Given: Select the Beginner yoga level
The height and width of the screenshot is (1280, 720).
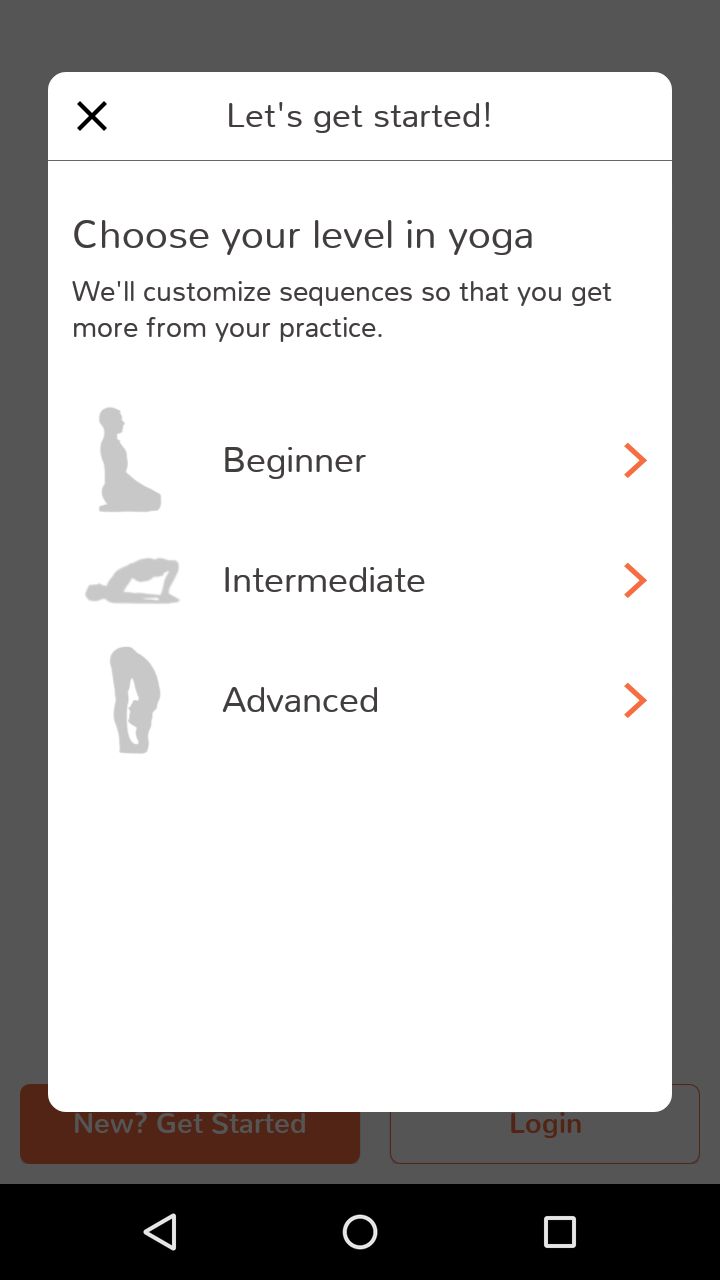Looking at the screenshot, I should click(360, 460).
